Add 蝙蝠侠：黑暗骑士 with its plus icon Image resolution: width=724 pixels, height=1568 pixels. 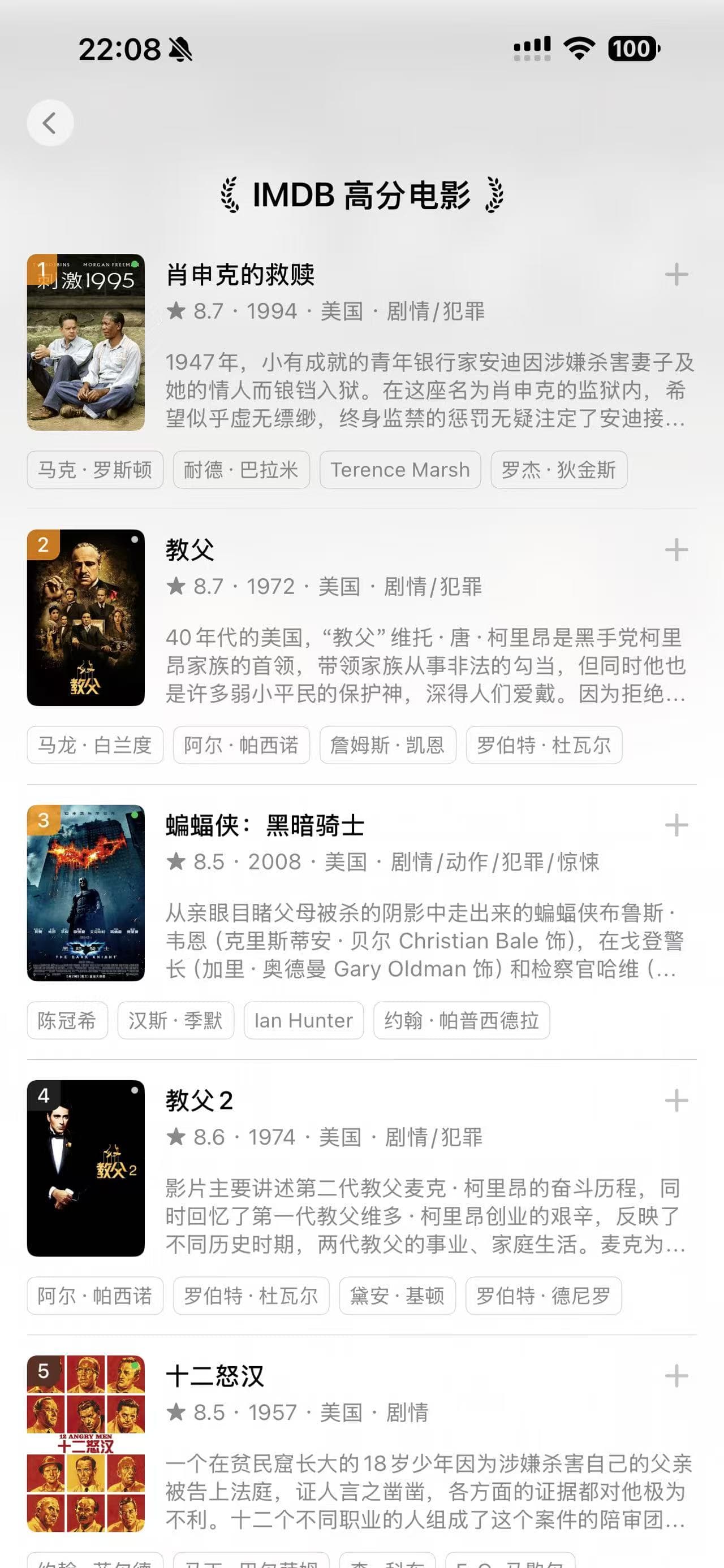[x=676, y=825]
